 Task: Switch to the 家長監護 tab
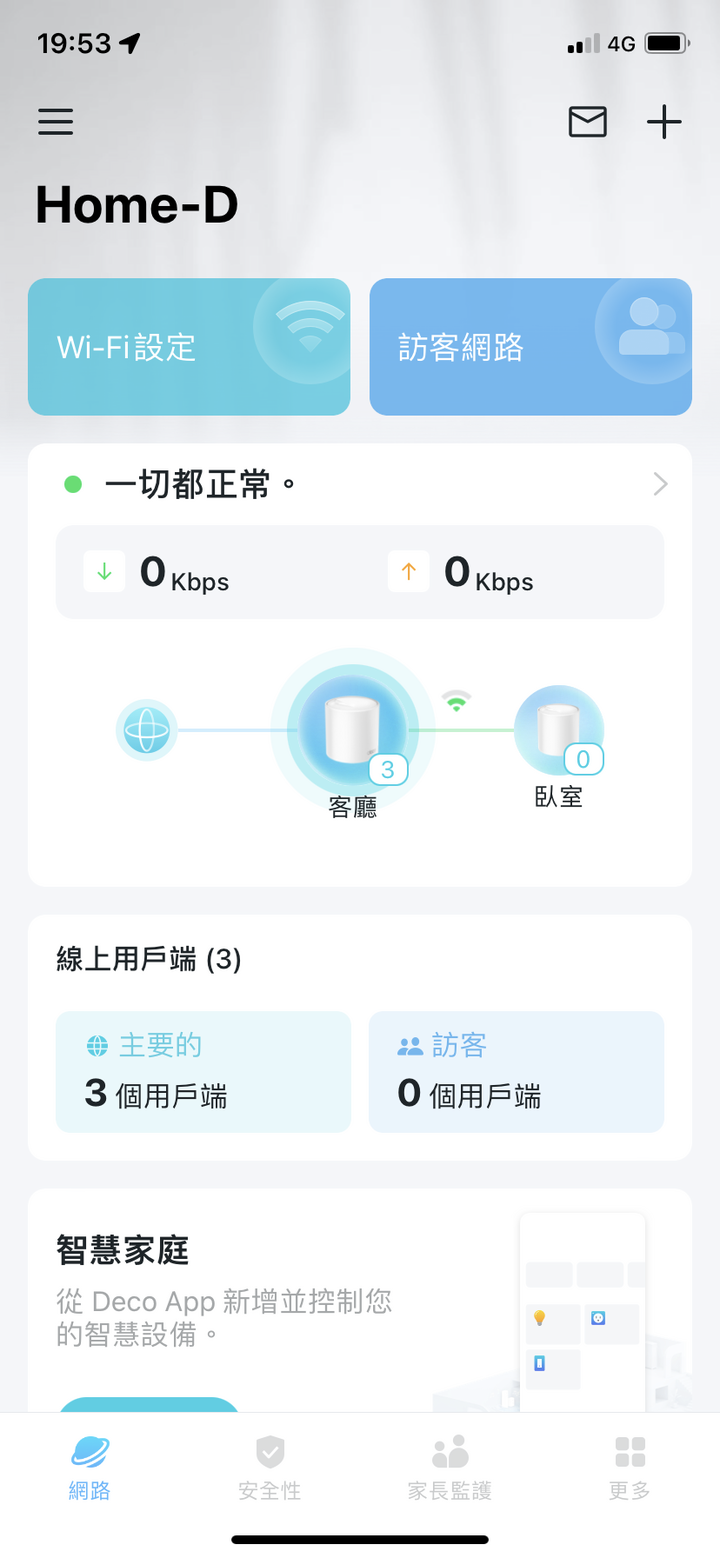tap(450, 1467)
